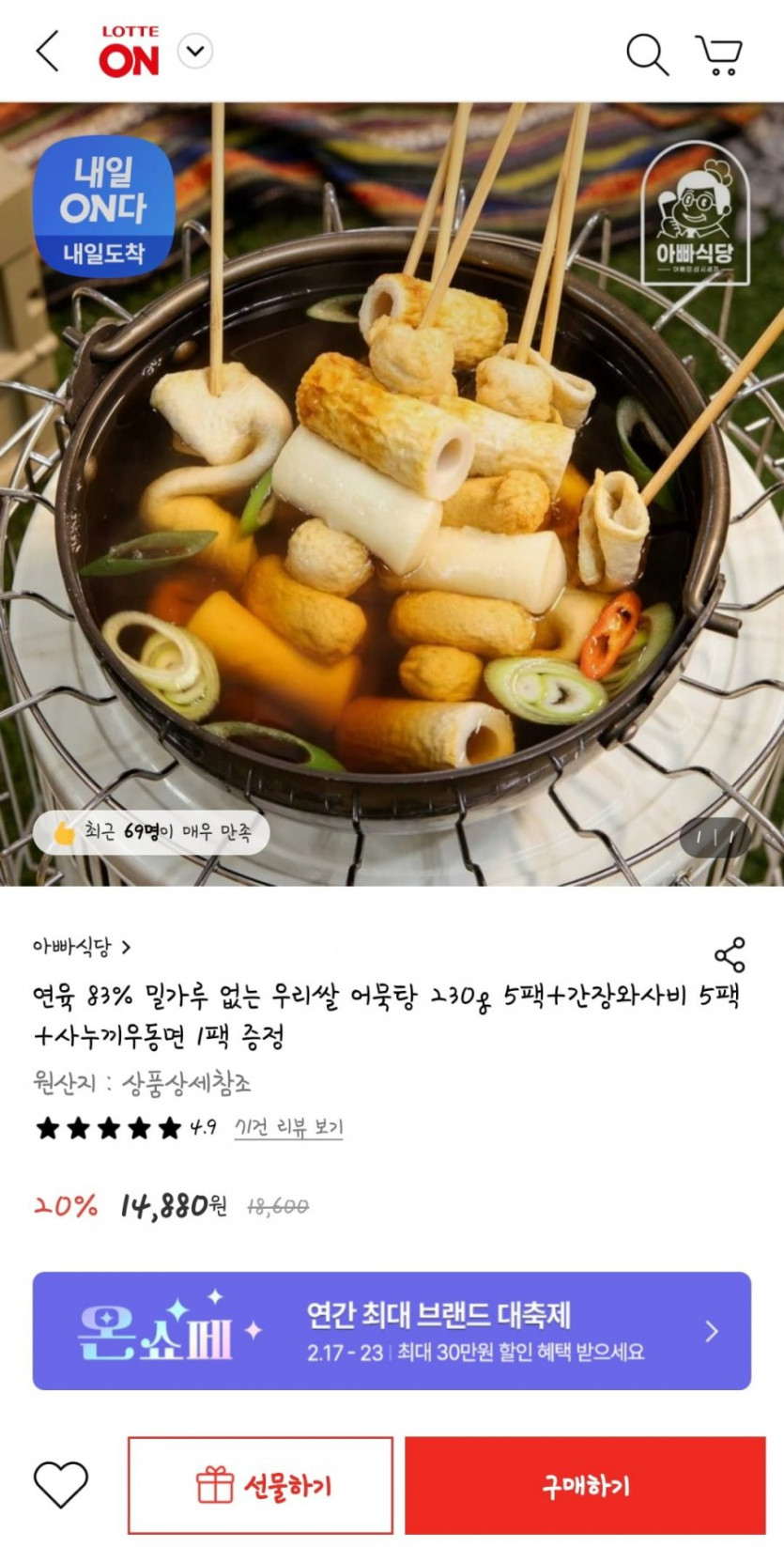Expand the dropdown next to the Lotte ON logo
The height and width of the screenshot is (1547, 784).
click(x=195, y=51)
